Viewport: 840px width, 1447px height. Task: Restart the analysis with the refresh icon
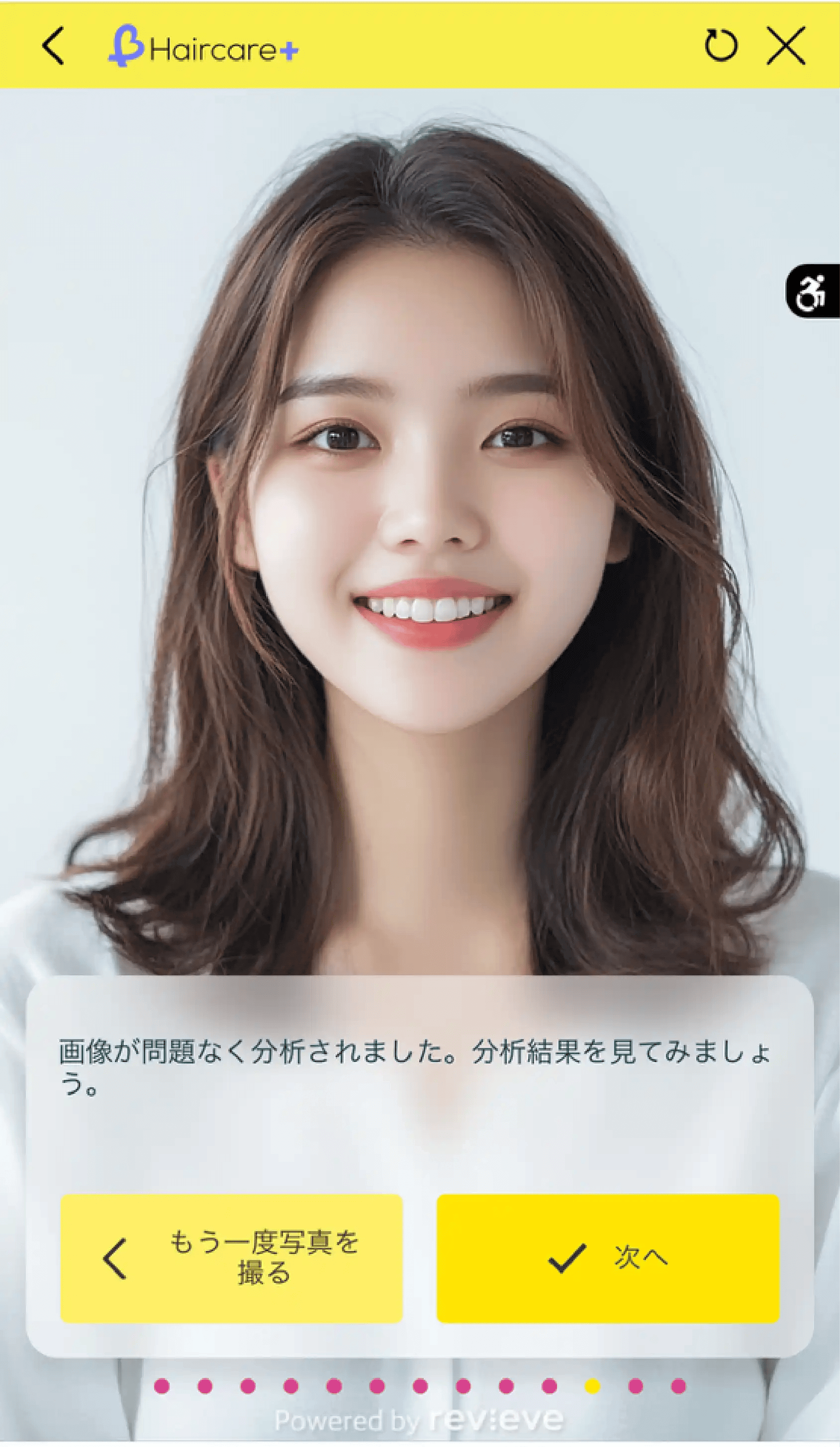click(x=721, y=45)
